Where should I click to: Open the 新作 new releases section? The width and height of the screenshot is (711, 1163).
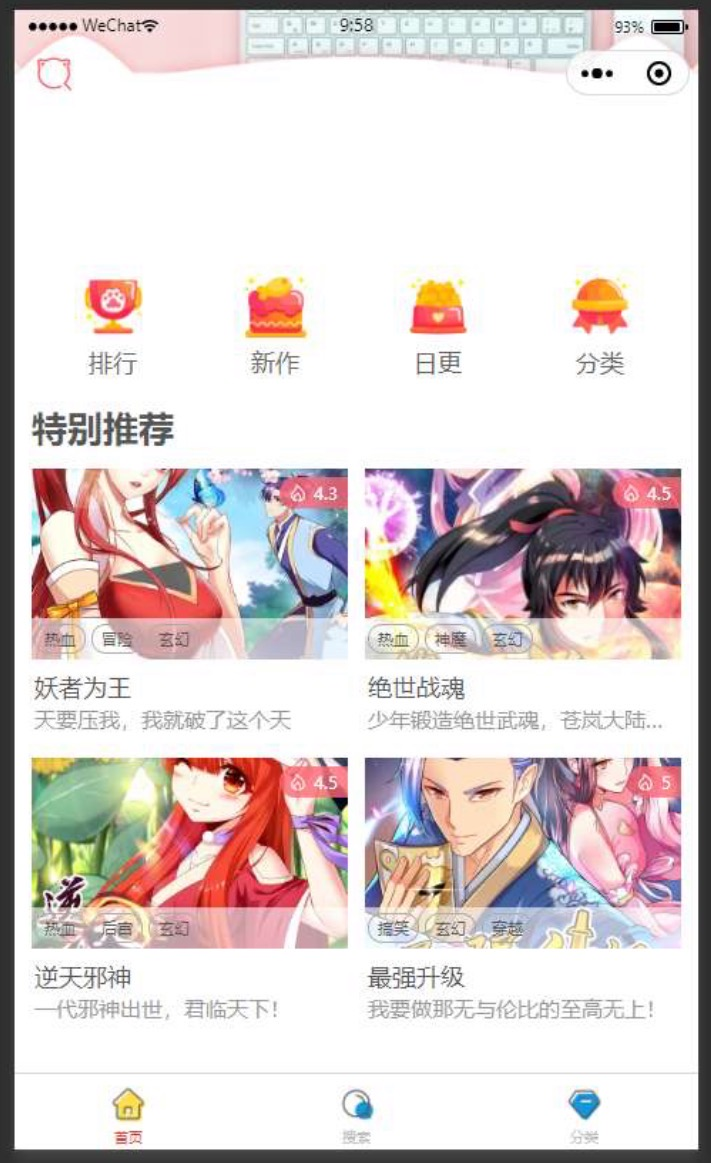pos(275,327)
